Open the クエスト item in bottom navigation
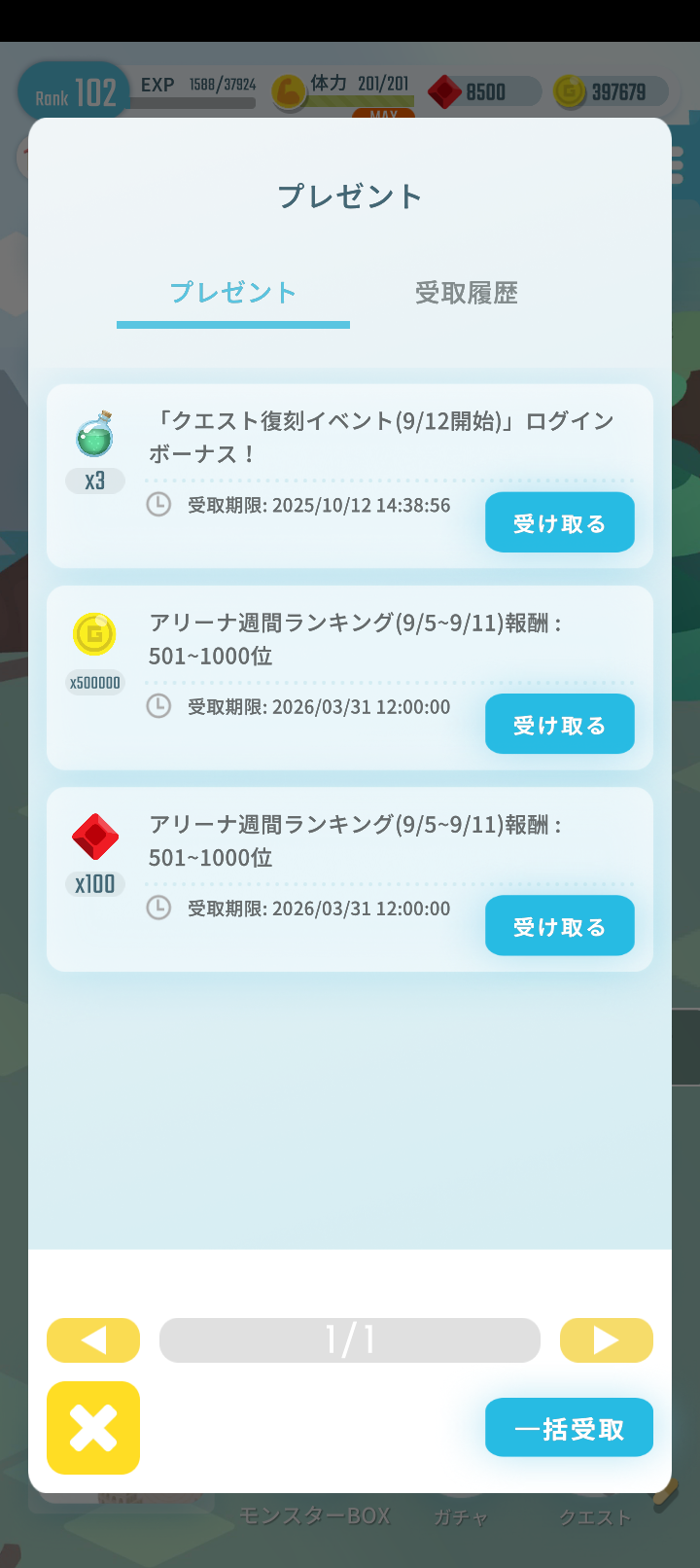The height and width of the screenshot is (1568, 700). coord(594,1515)
